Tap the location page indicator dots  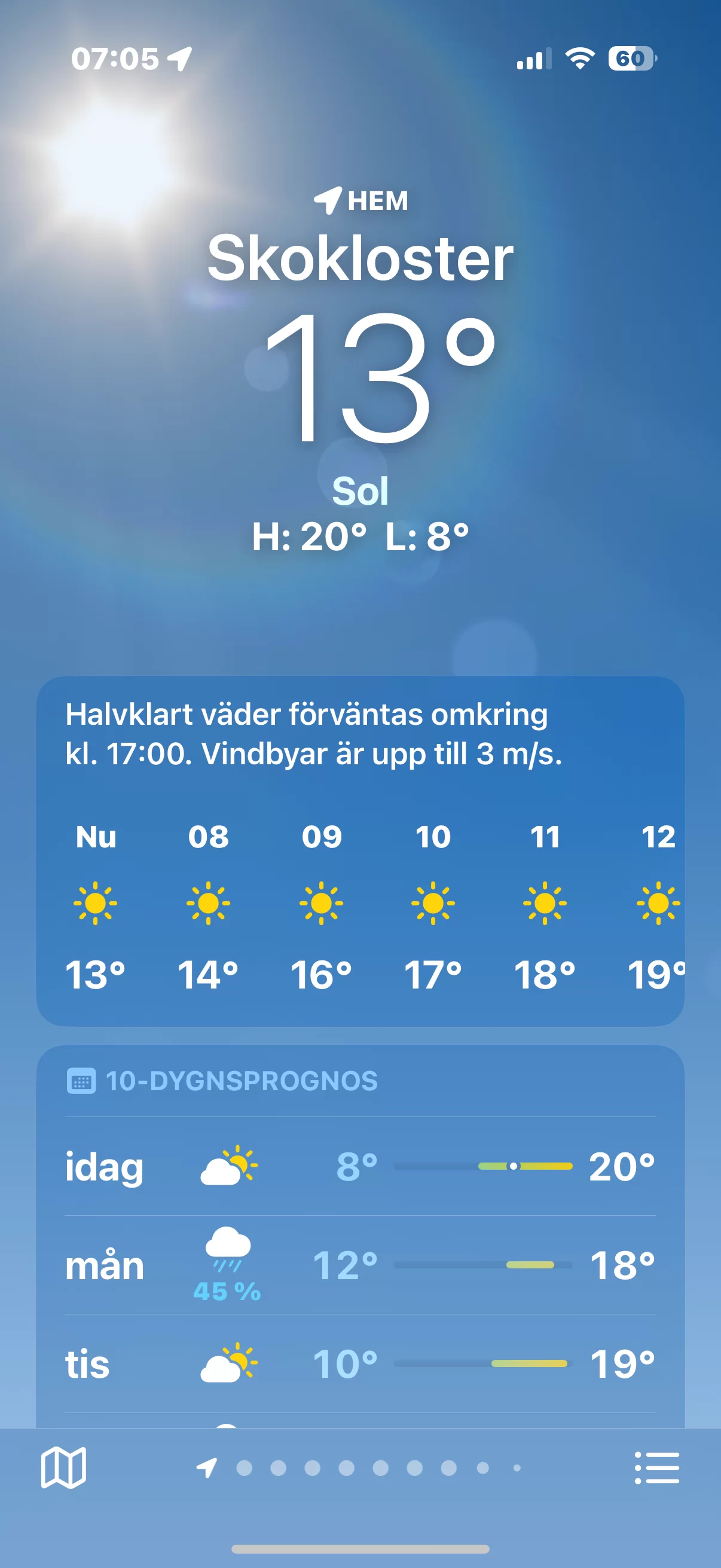point(359,1468)
